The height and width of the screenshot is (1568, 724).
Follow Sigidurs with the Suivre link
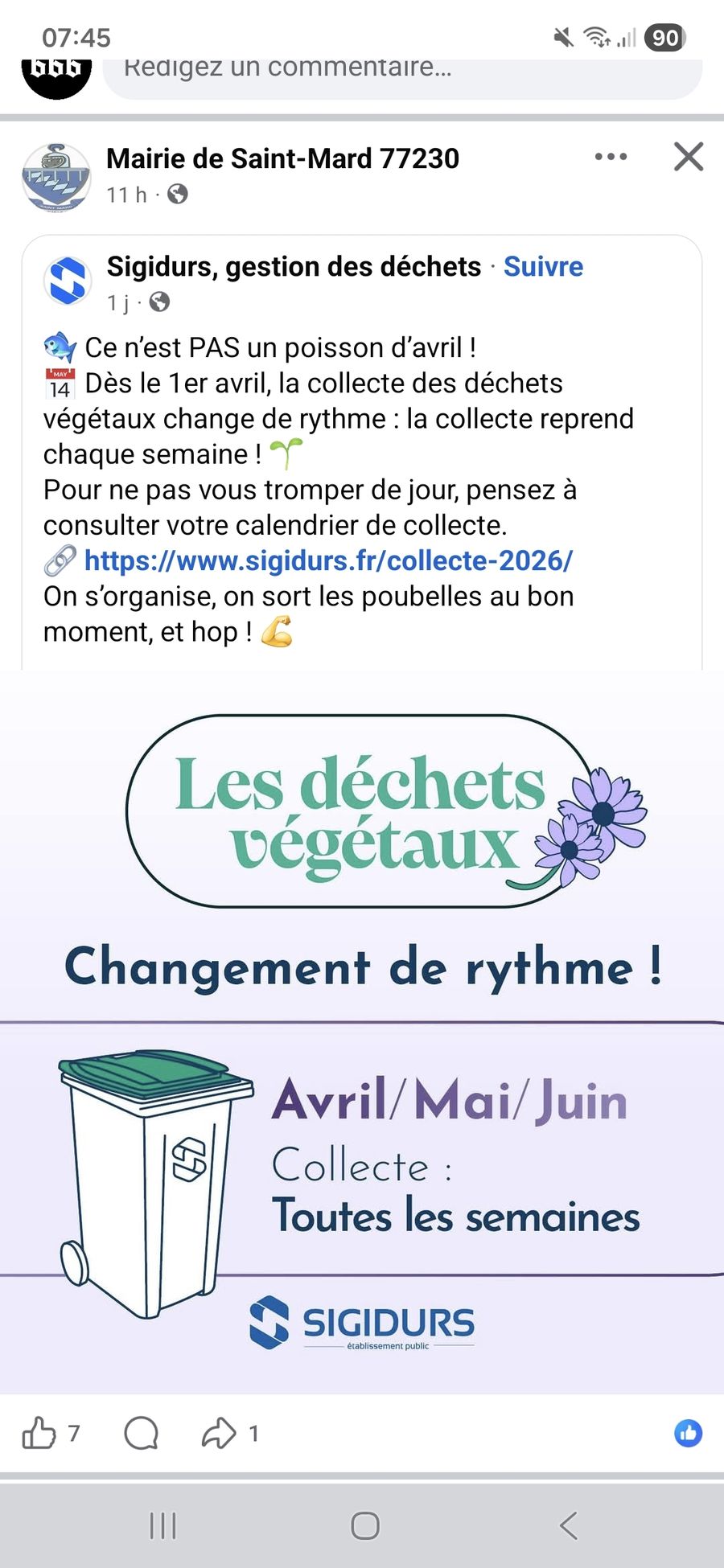point(543,266)
